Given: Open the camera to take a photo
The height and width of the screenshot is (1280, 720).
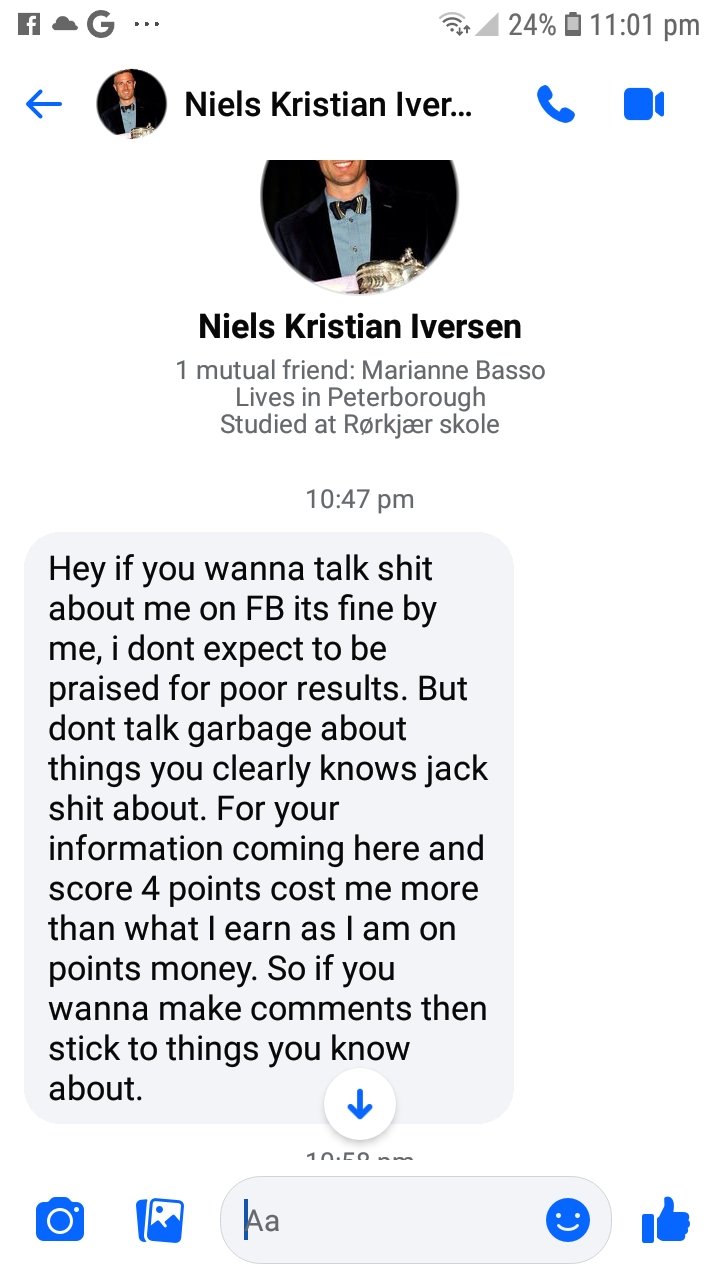Looking at the screenshot, I should point(60,1220).
